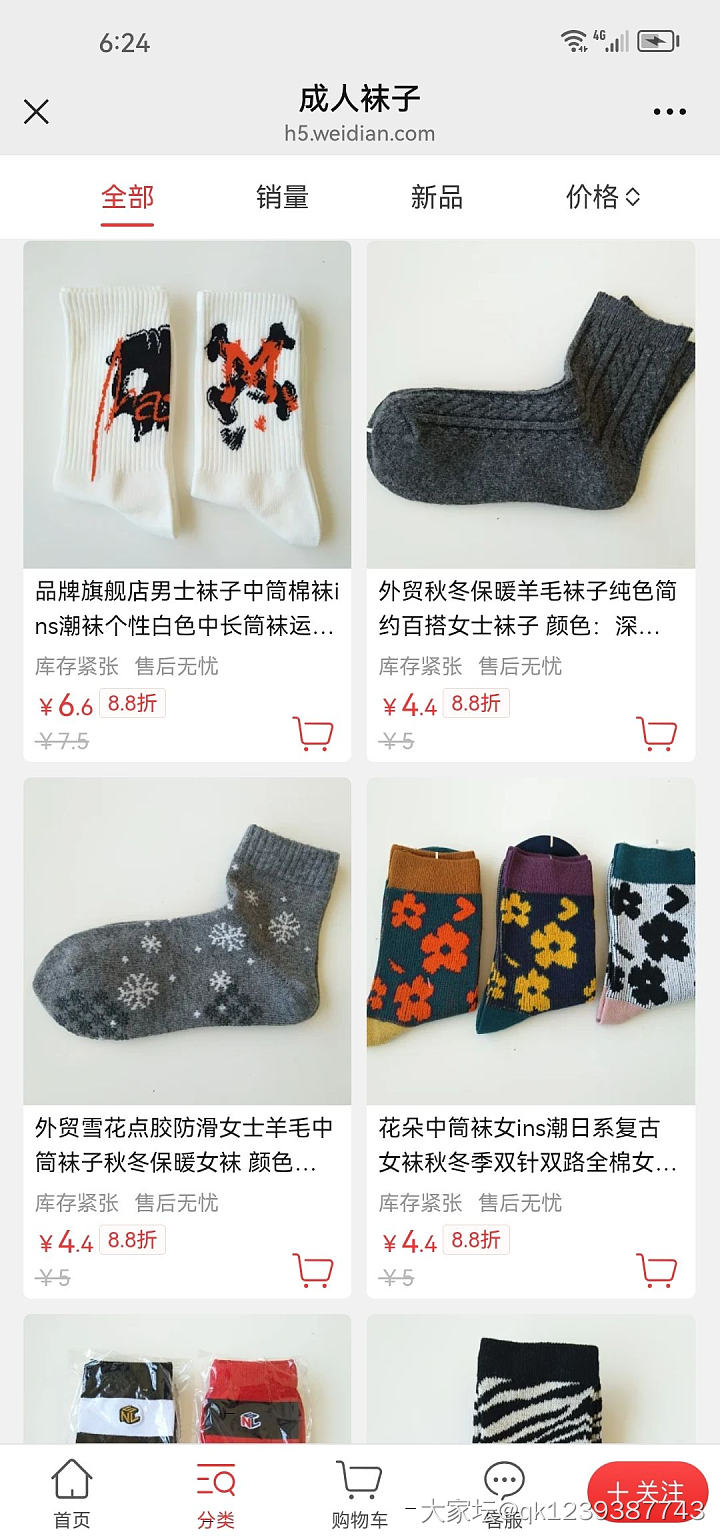Add the flower pattern socks to cart
Image resolution: width=720 pixels, height=1540 pixels.
point(658,1270)
